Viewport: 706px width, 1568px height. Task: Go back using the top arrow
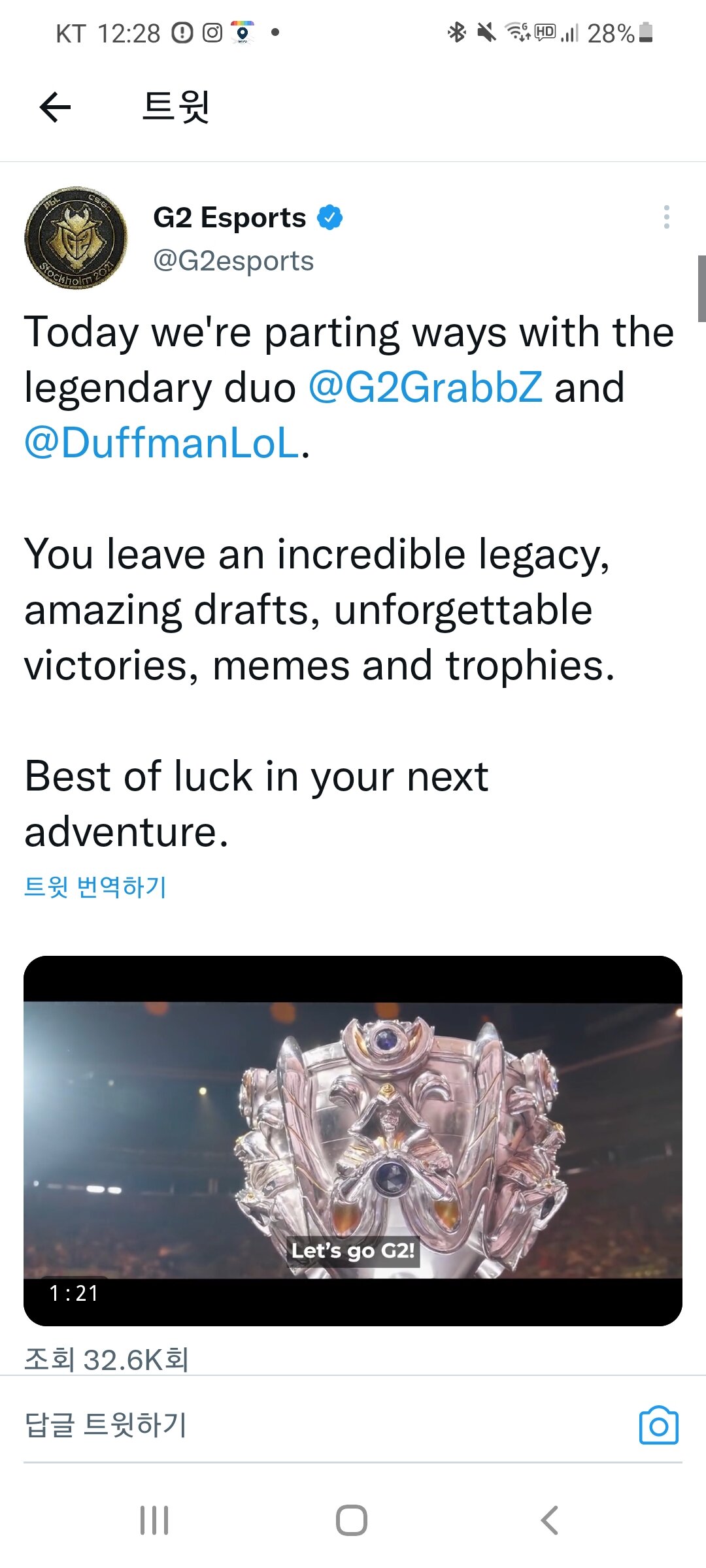[x=56, y=107]
